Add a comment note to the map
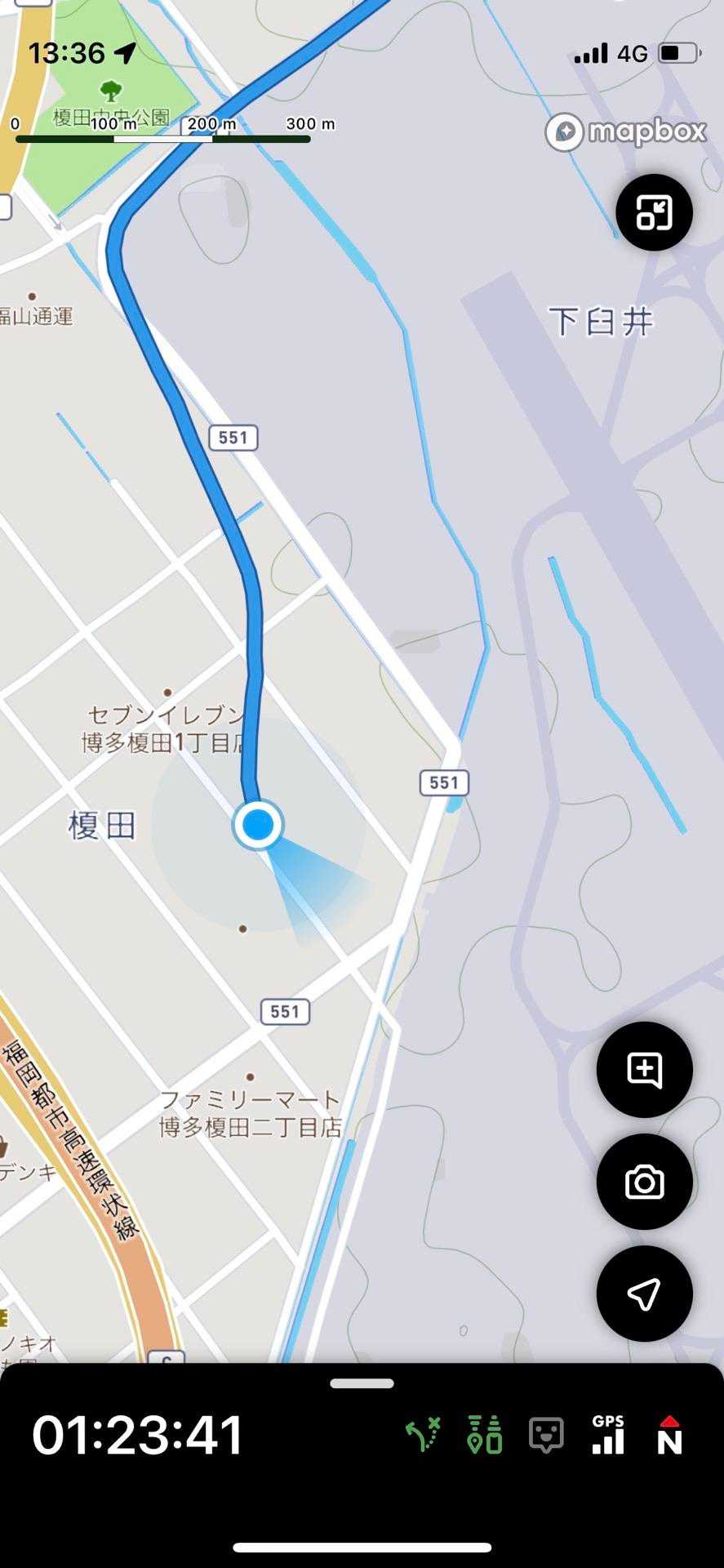The image size is (724, 1568). click(644, 1069)
